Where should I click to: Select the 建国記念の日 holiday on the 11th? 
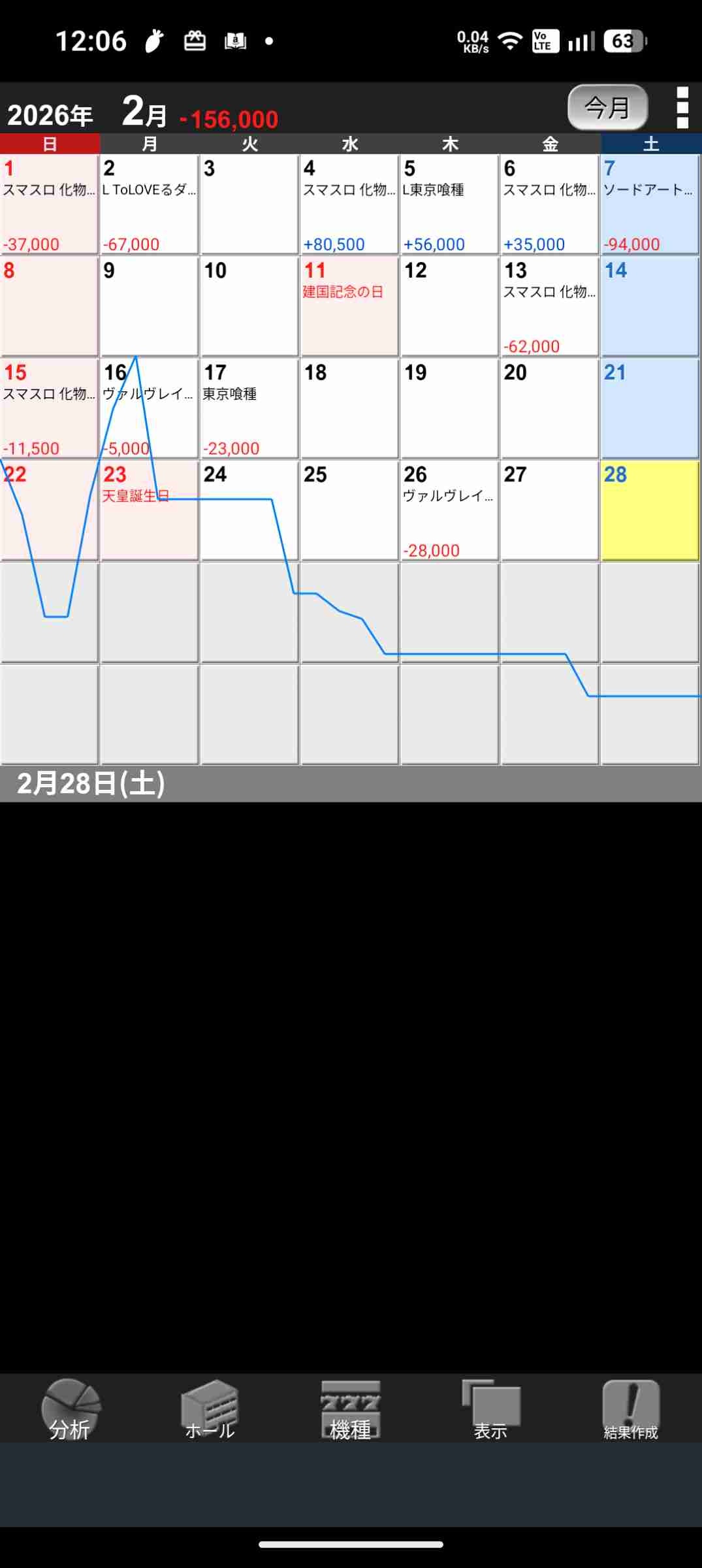(349, 306)
